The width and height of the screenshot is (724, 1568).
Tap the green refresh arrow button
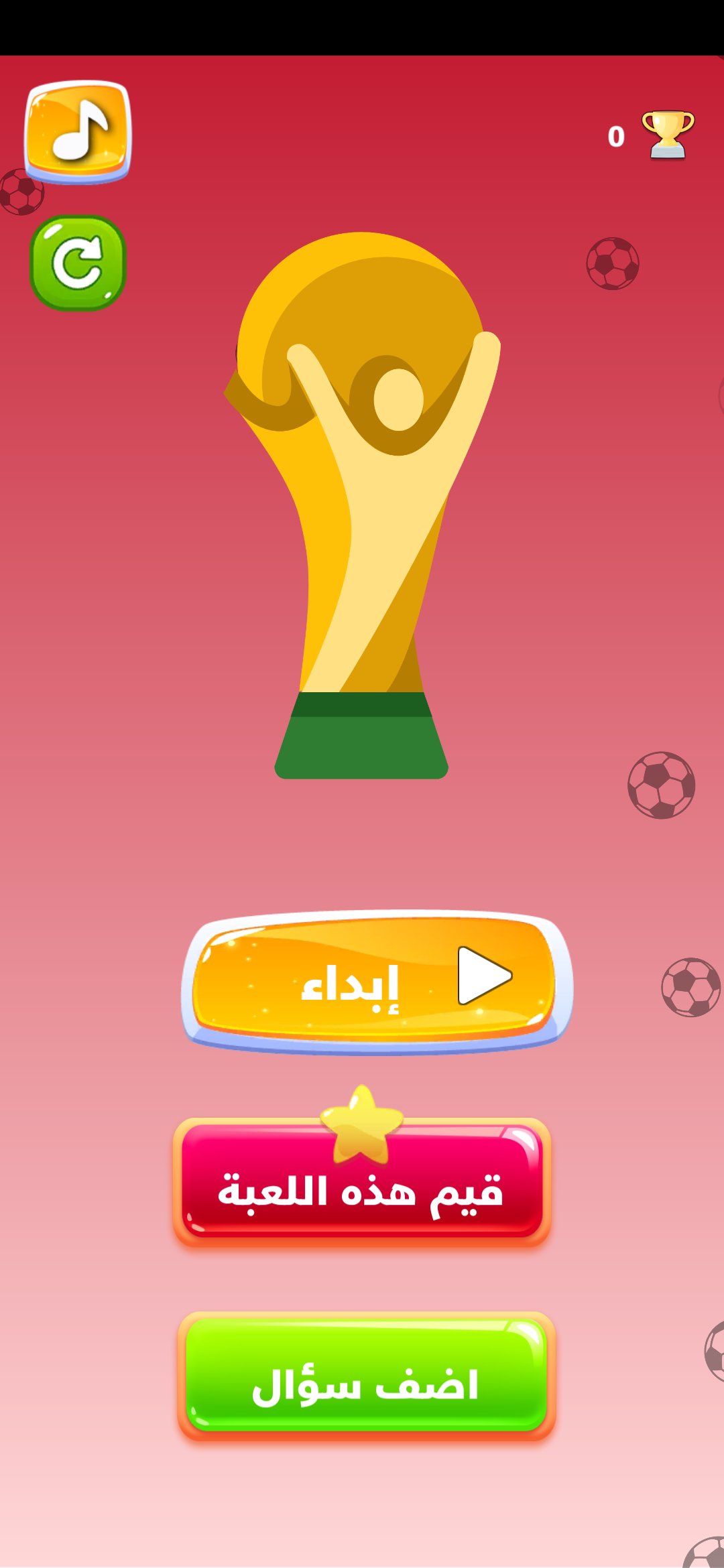(x=78, y=263)
